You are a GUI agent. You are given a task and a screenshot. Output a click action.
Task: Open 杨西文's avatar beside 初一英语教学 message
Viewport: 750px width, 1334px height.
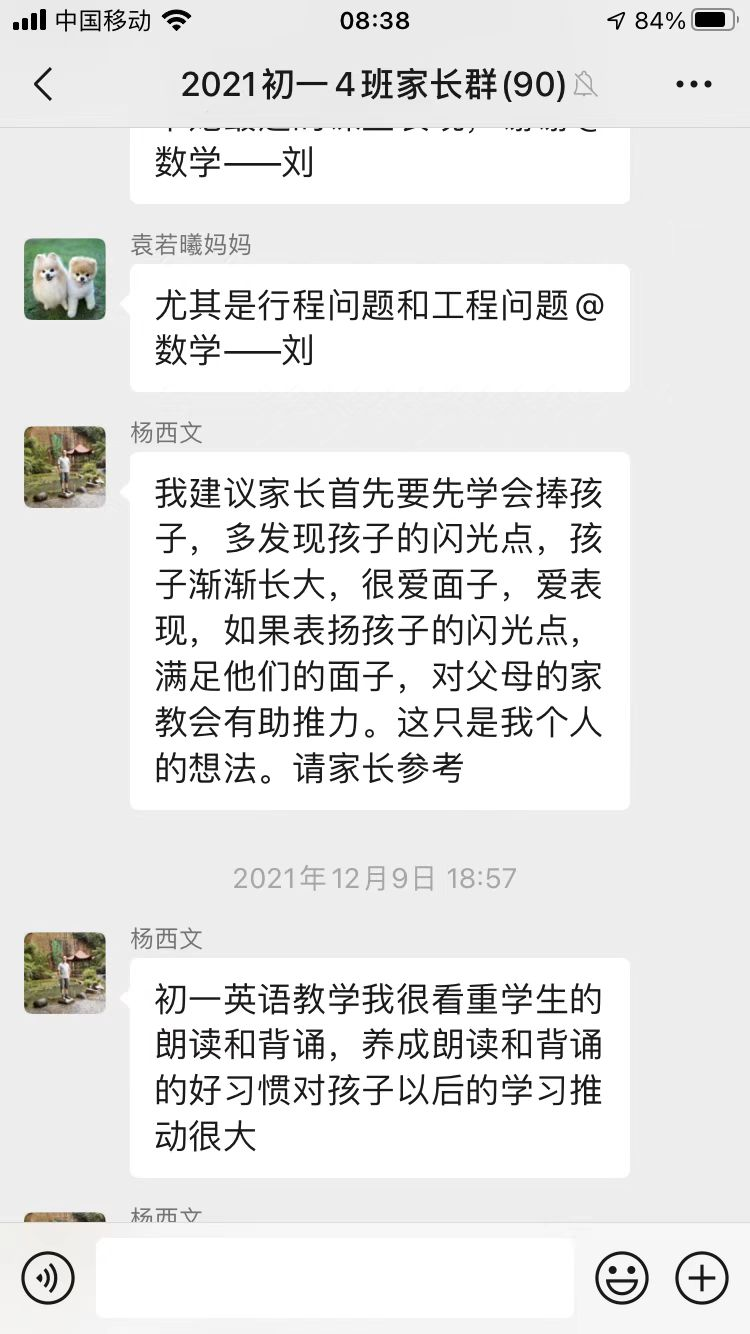pos(65,973)
